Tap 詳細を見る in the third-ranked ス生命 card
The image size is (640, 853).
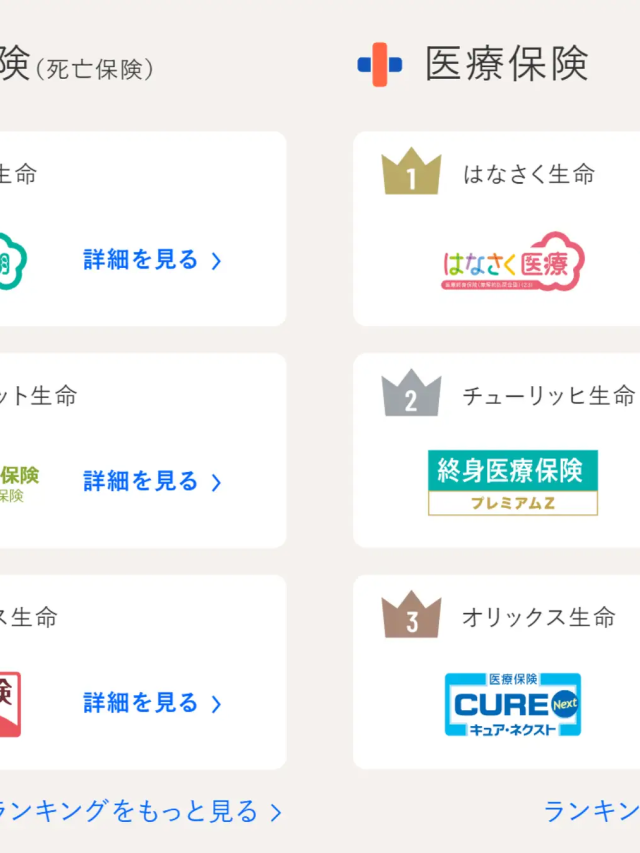(x=152, y=703)
